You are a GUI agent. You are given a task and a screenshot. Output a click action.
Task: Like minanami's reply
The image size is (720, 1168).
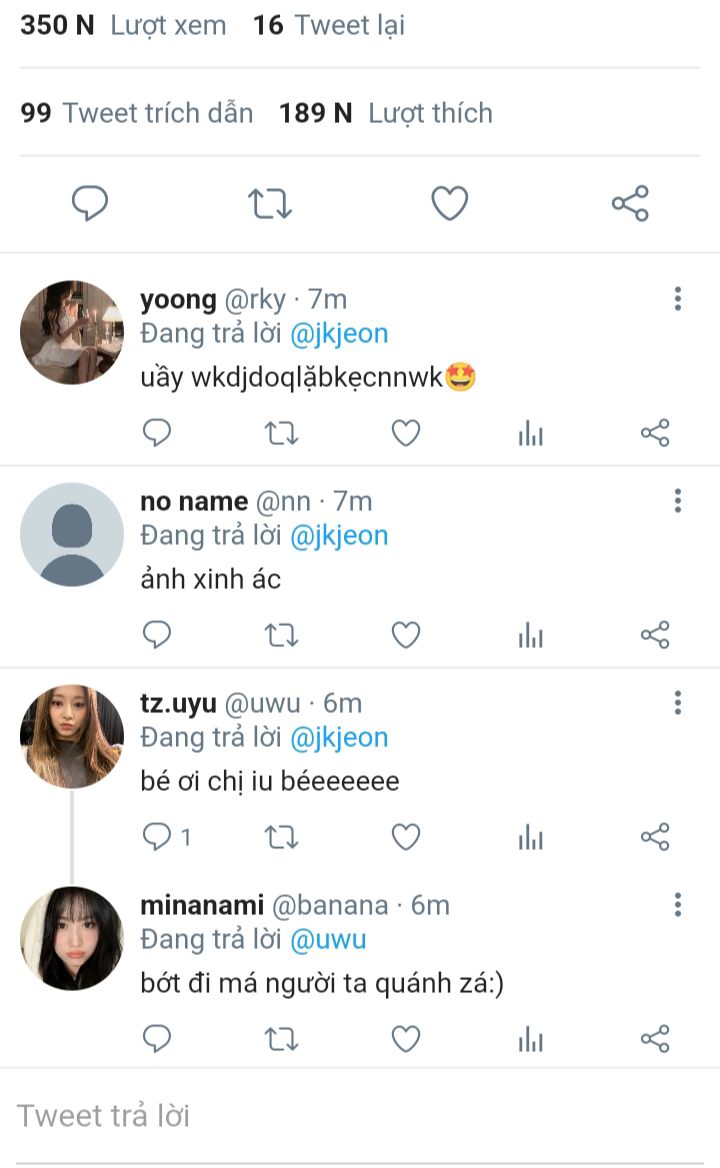point(406,1038)
